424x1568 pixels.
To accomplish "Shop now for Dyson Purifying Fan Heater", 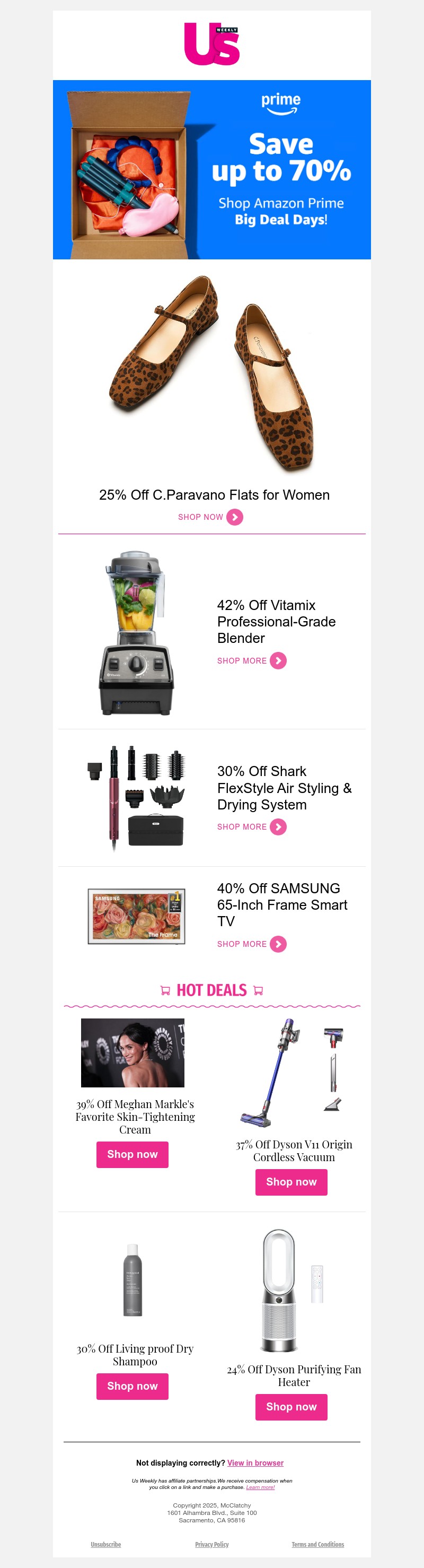I will [291, 1407].
